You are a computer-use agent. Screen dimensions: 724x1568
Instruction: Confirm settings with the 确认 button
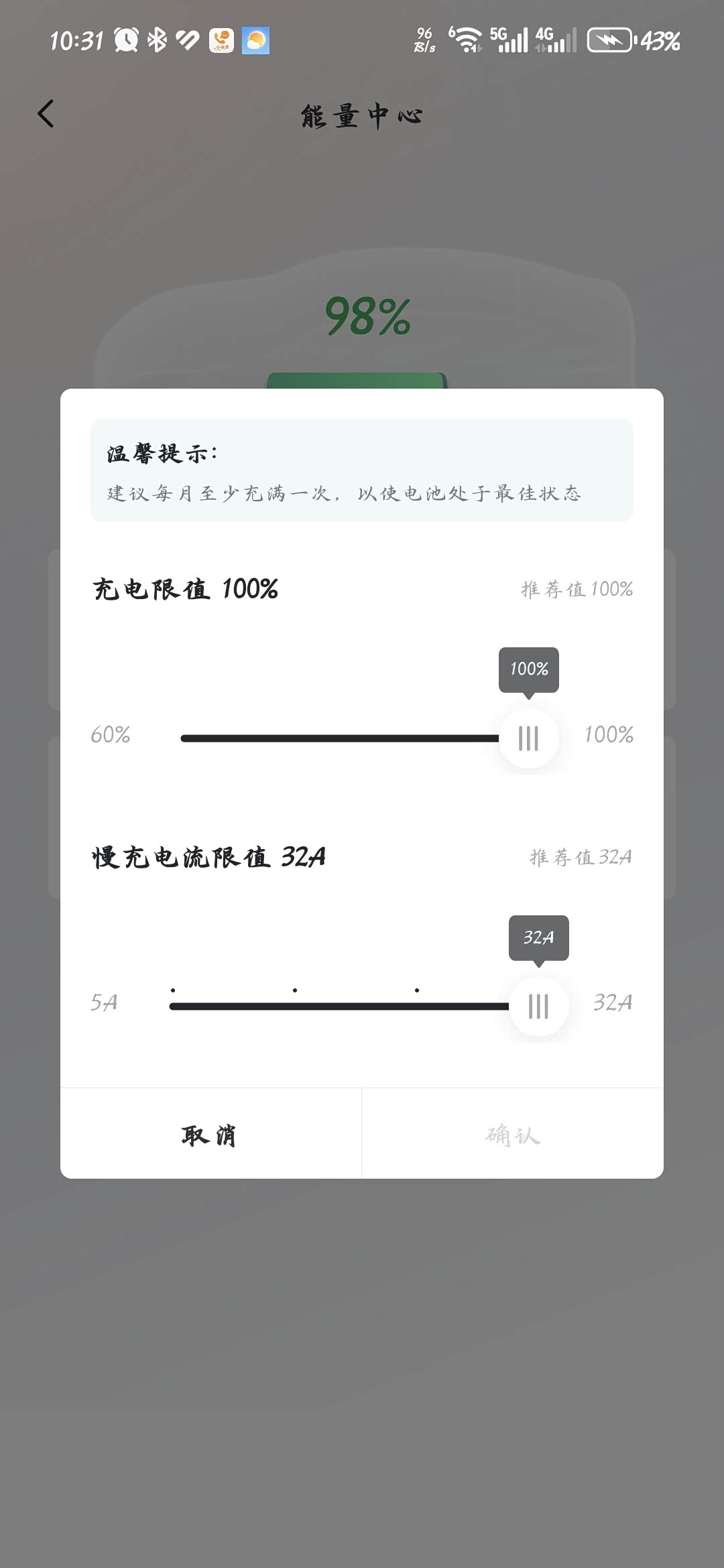[513, 1134]
